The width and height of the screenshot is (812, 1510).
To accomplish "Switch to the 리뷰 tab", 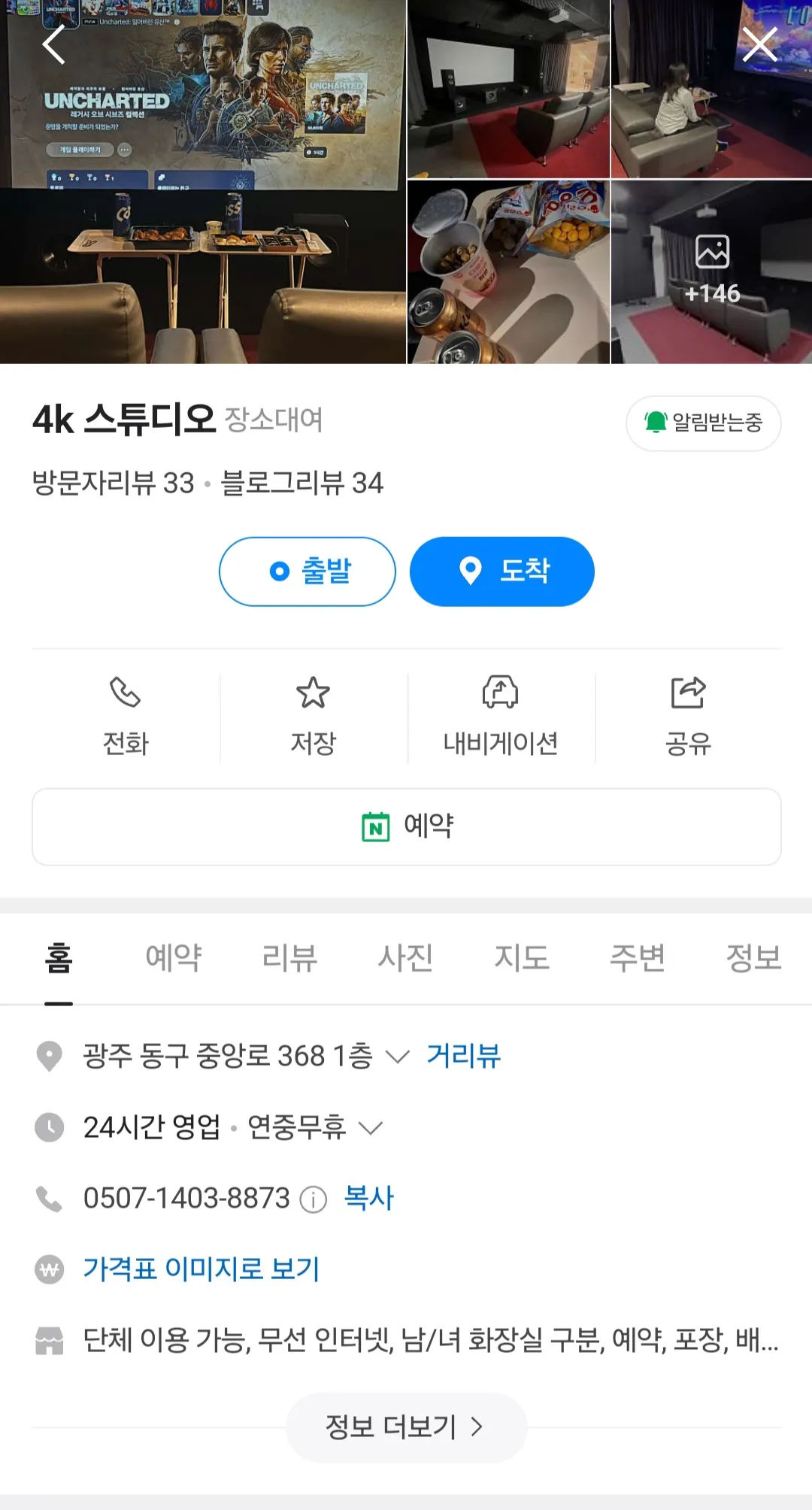I will [x=290, y=957].
